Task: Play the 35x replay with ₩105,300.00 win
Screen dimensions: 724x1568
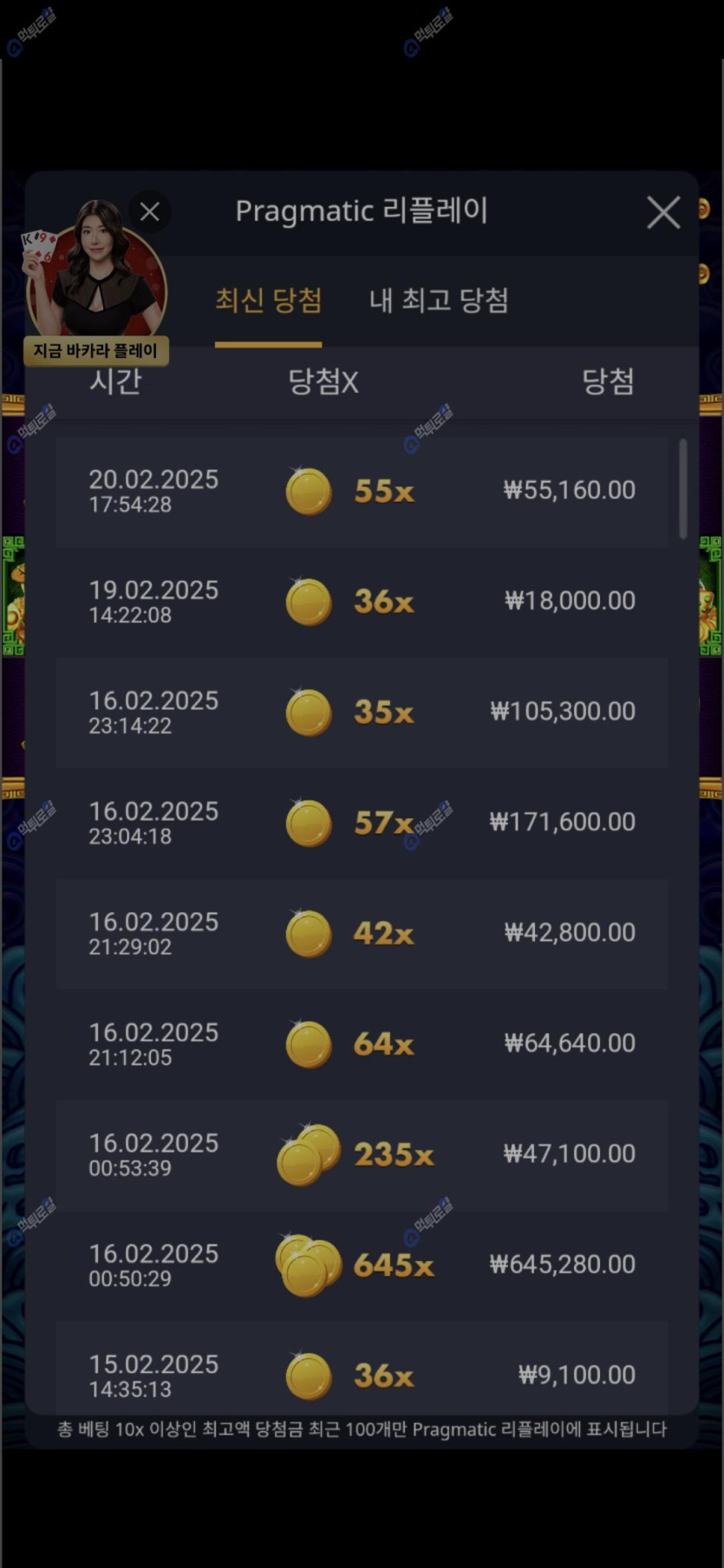Action: [x=362, y=712]
